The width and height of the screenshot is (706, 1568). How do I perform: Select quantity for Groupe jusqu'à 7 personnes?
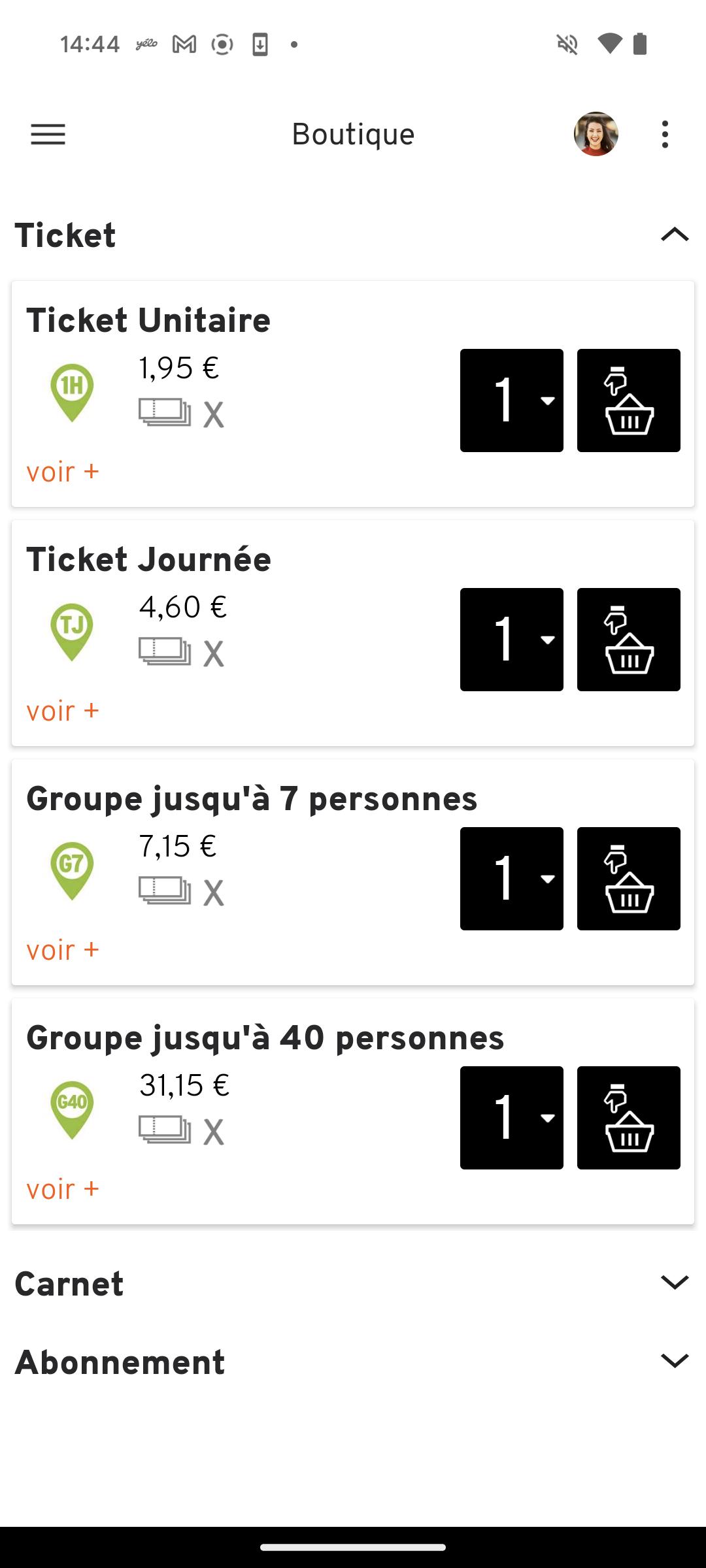[x=512, y=879]
